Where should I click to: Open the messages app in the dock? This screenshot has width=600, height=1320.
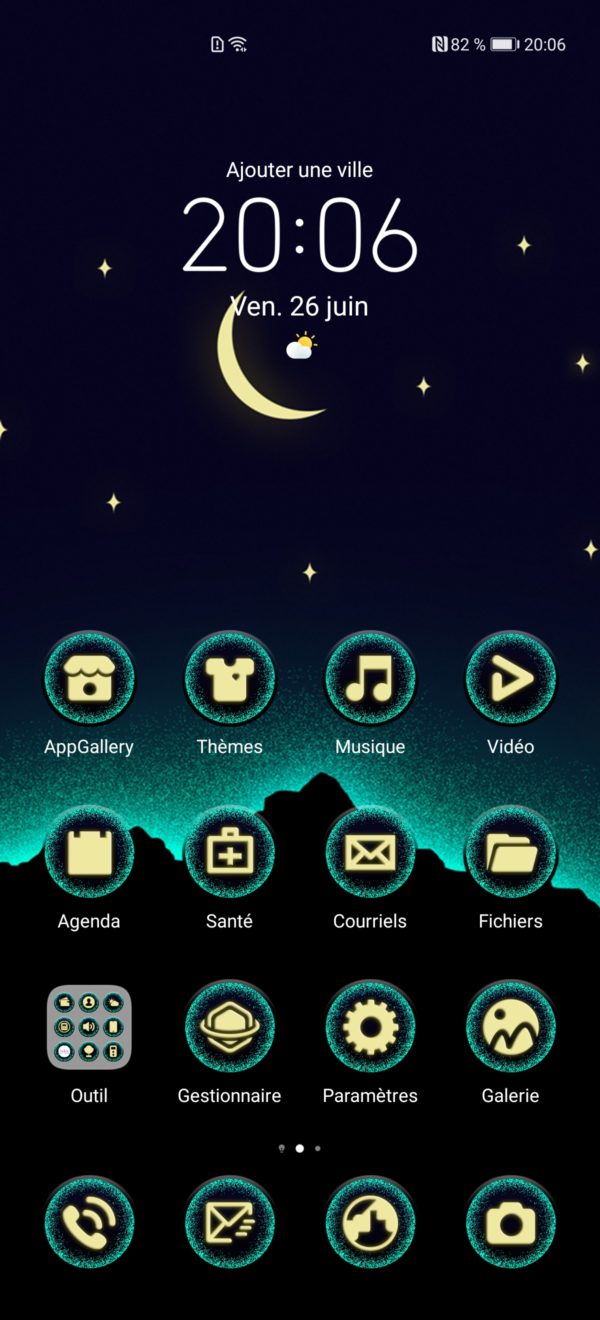click(x=230, y=1222)
